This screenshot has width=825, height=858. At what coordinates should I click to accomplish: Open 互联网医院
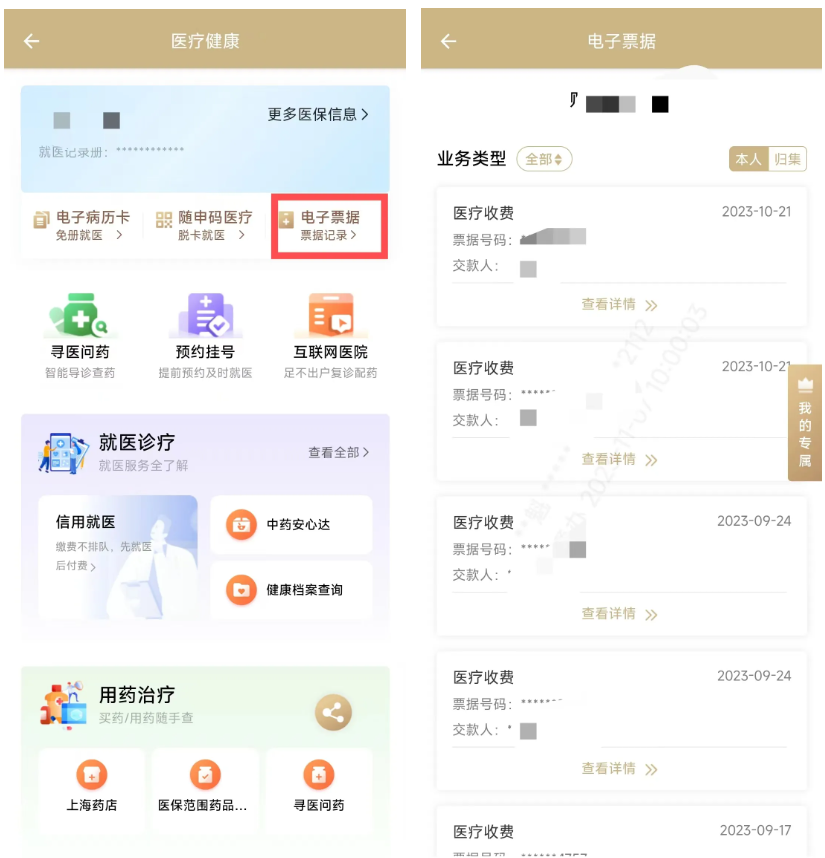pyautogui.click(x=330, y=332)
